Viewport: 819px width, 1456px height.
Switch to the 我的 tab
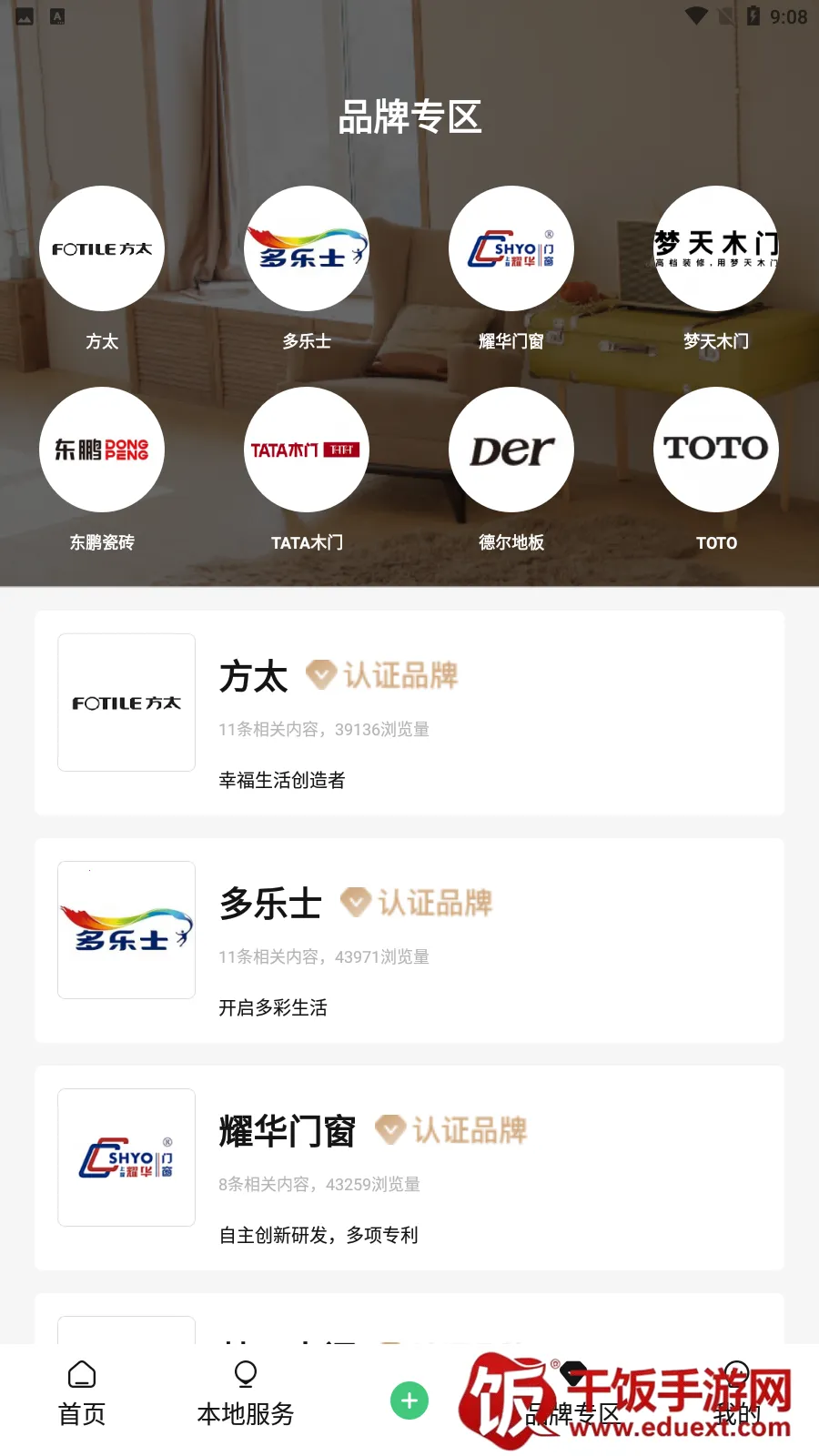(x=737, y=1394)
